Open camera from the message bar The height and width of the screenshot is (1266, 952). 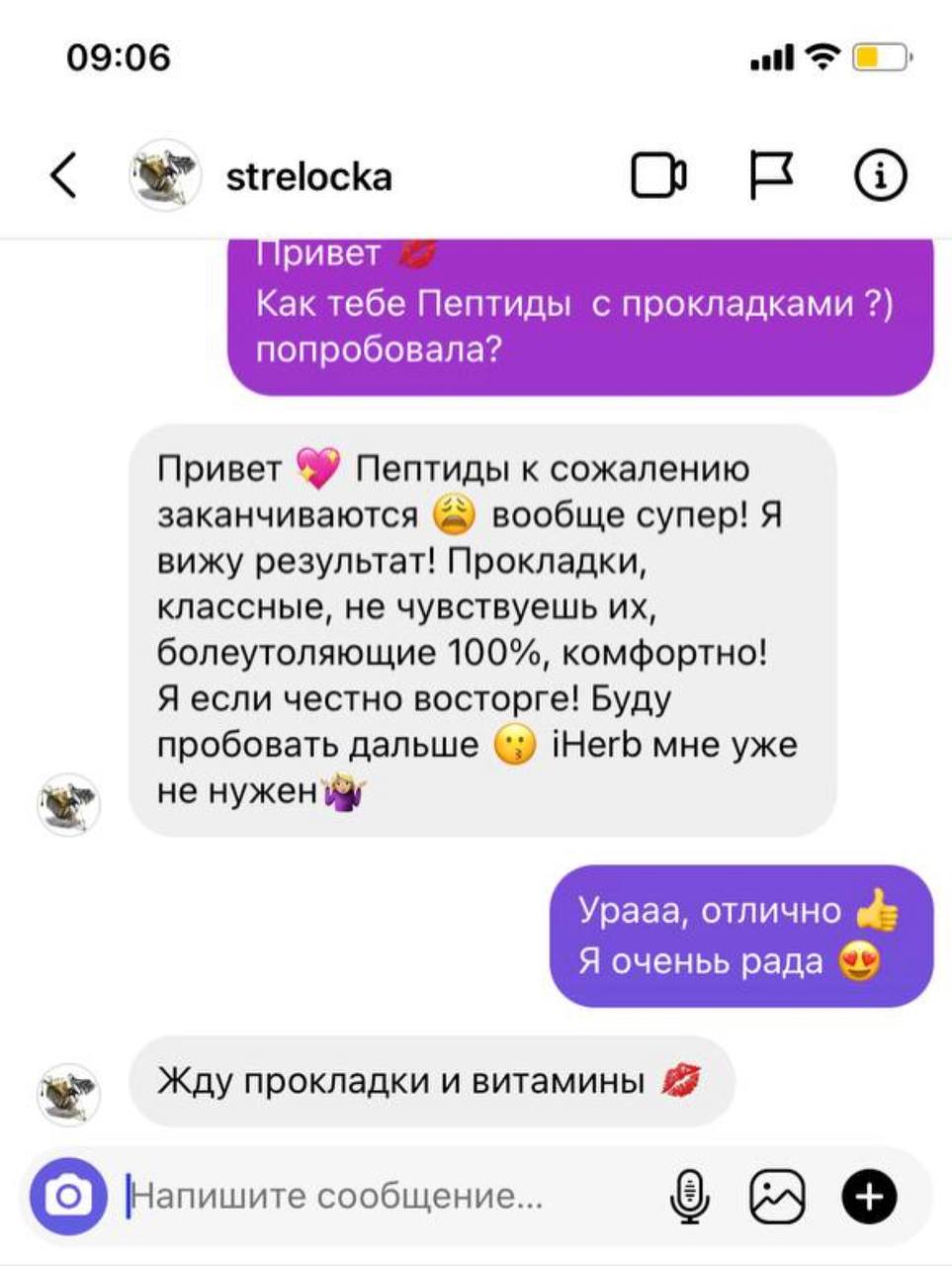(68, 1197)
